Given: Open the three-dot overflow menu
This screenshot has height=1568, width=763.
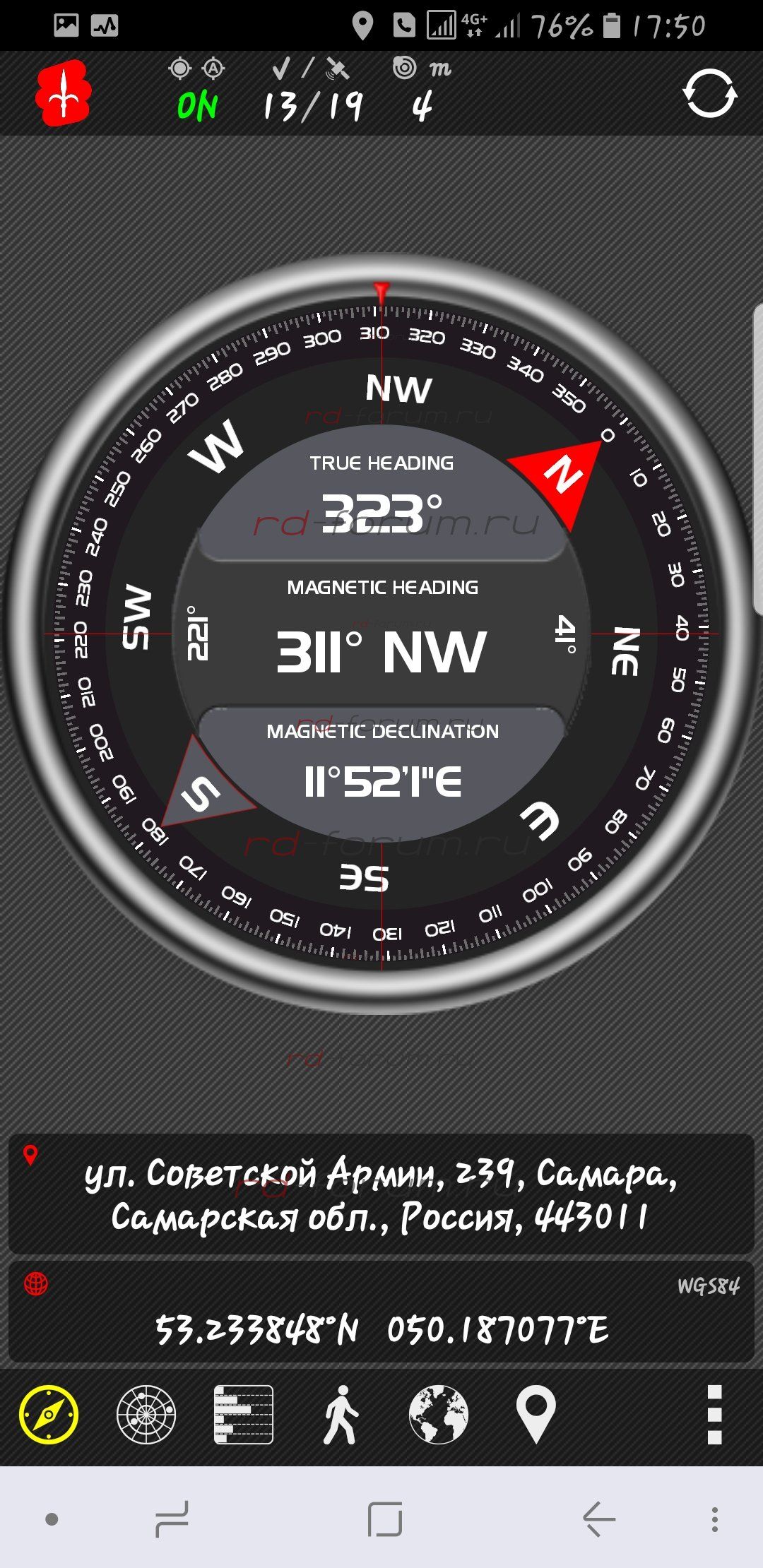Looking at the screenshot, I should point(714,1415).
